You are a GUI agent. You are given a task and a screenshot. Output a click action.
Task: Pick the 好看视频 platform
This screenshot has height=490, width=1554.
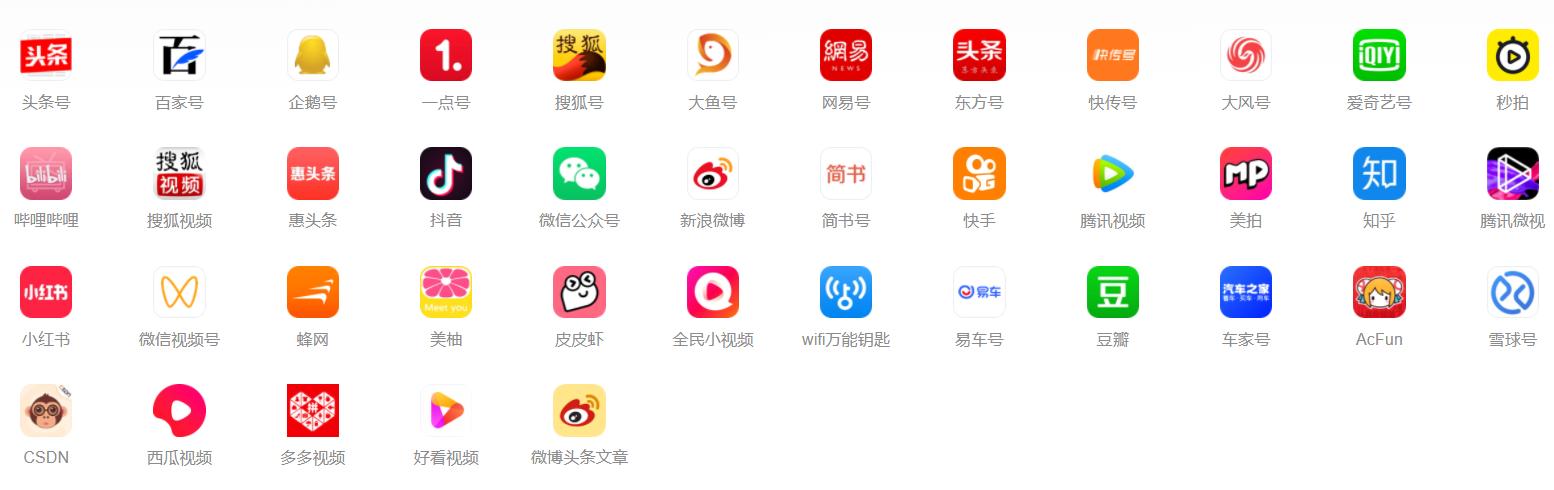coord(446,411)
